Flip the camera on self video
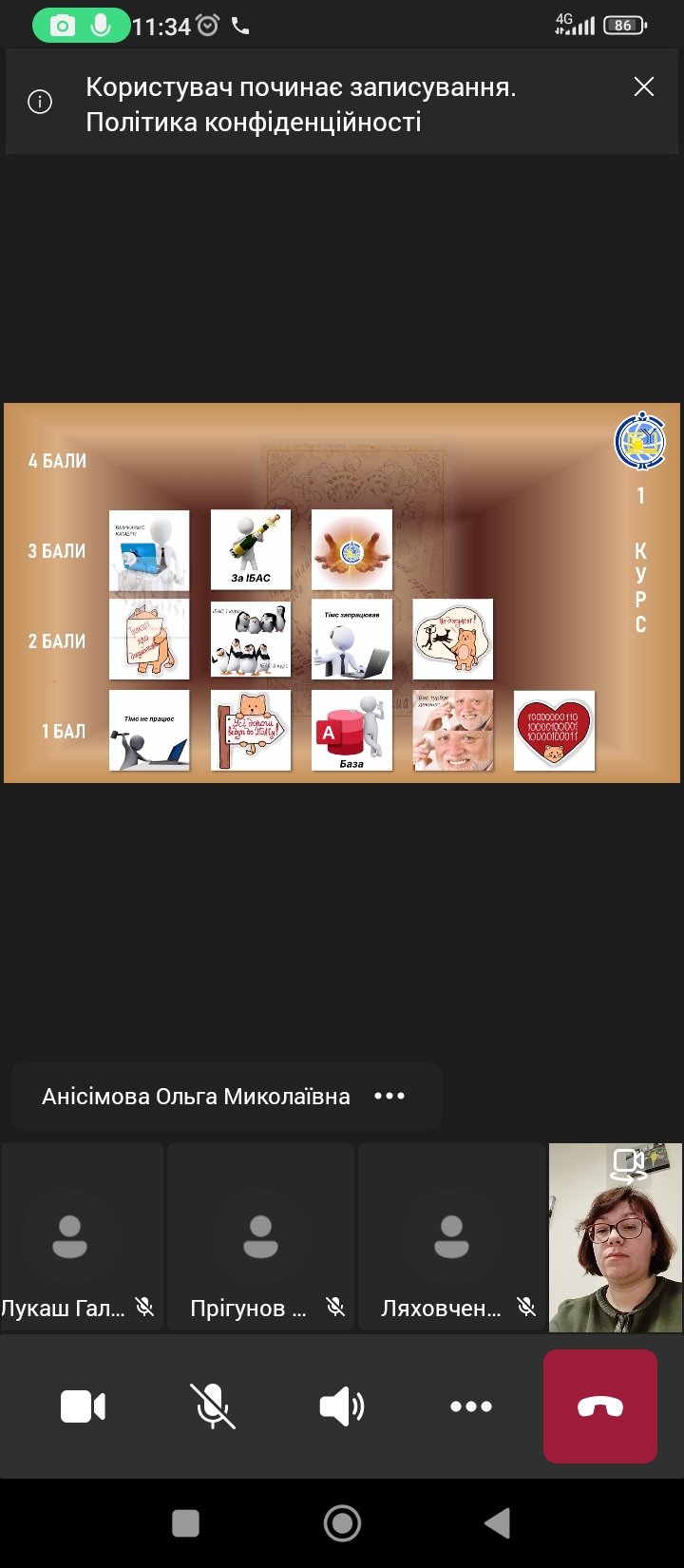 (629, 1165)
